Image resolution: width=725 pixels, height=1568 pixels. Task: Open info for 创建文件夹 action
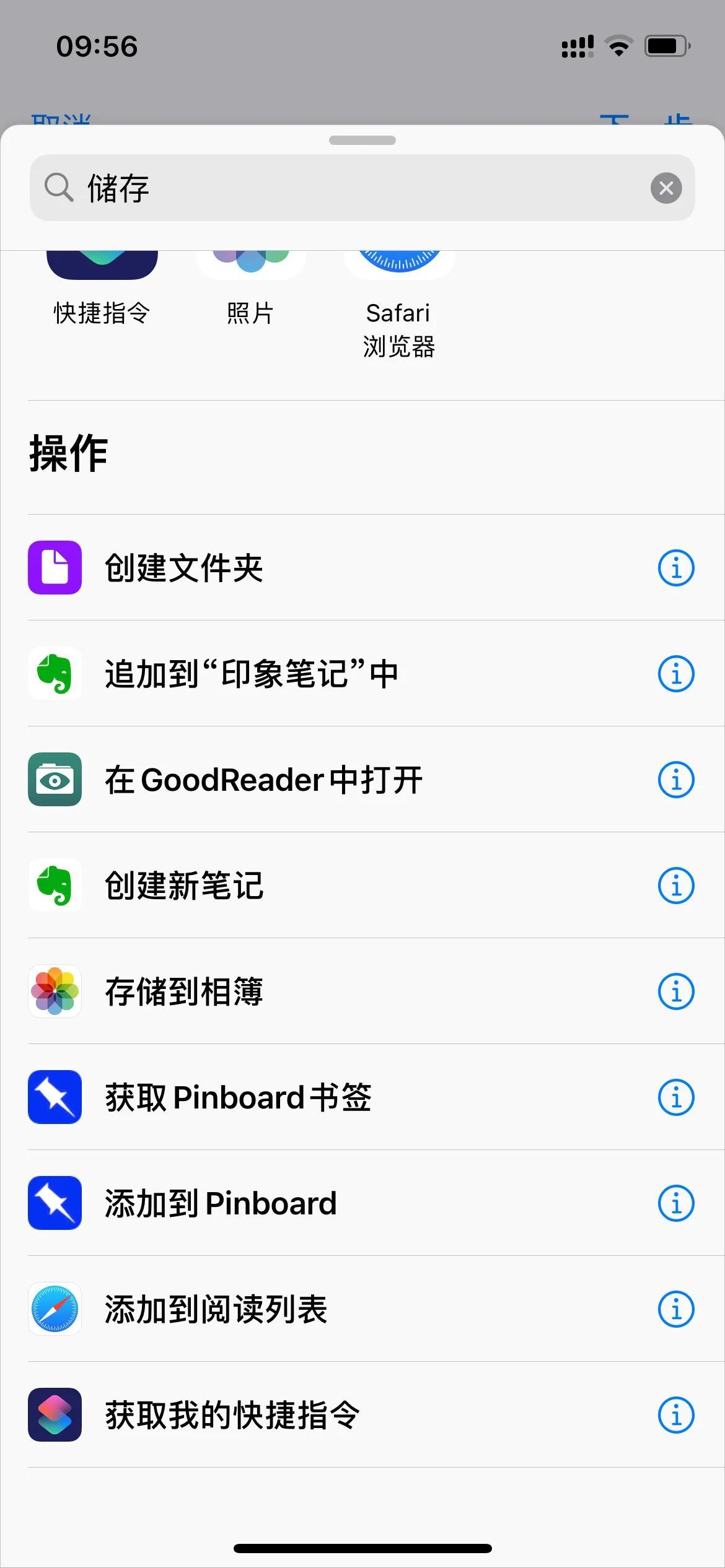pos(675,567)
